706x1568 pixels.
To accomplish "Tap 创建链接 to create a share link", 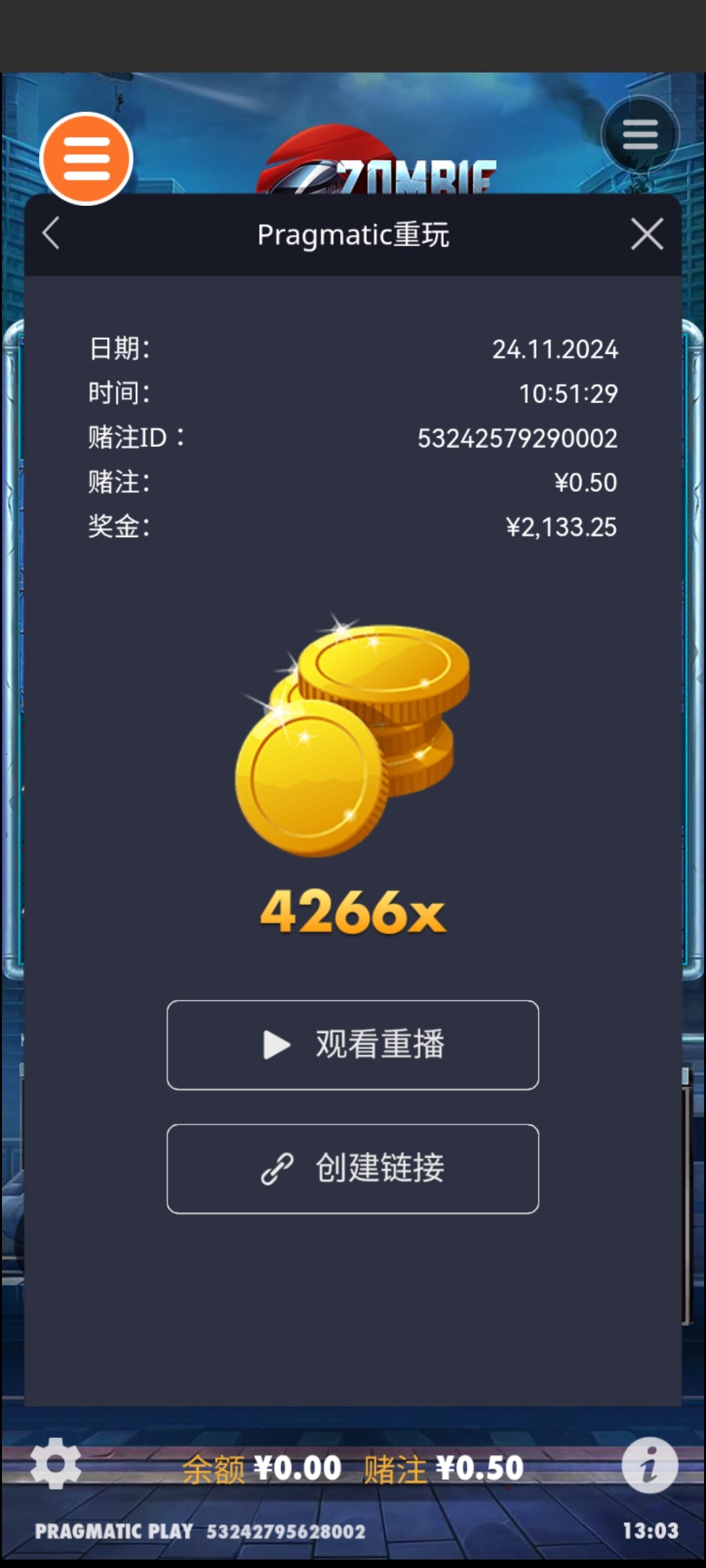I will (353, 1169).
